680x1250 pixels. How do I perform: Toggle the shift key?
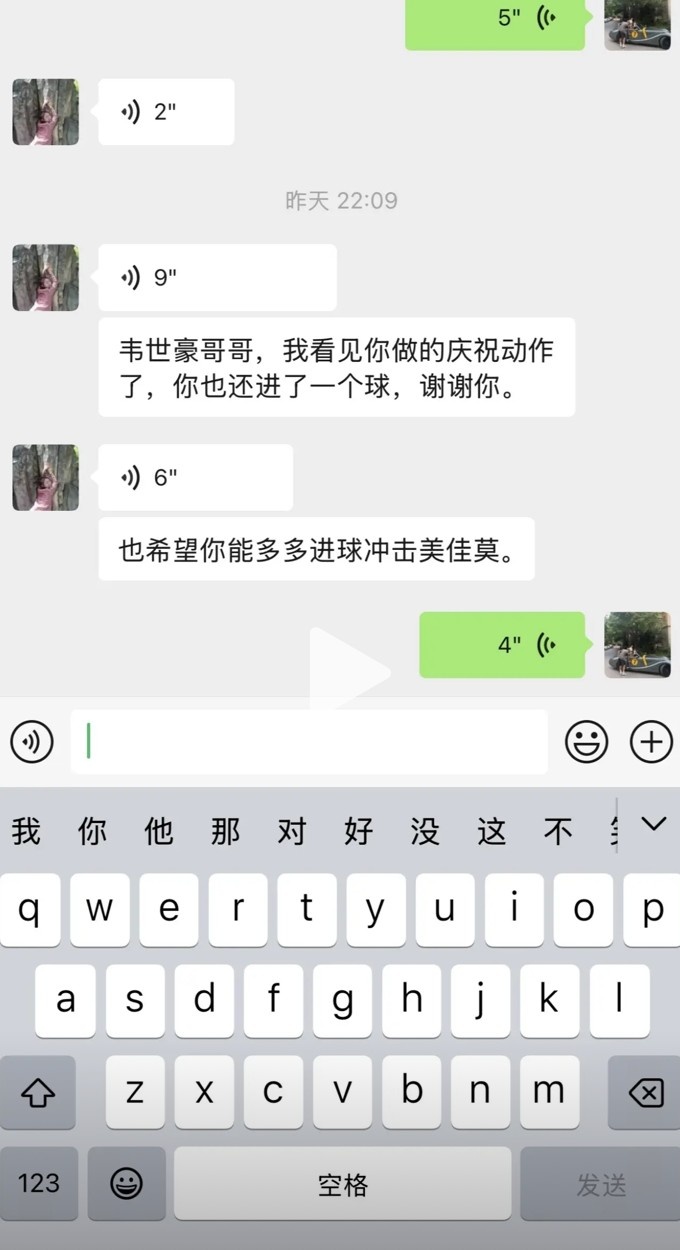click(x=38, y=1093)
